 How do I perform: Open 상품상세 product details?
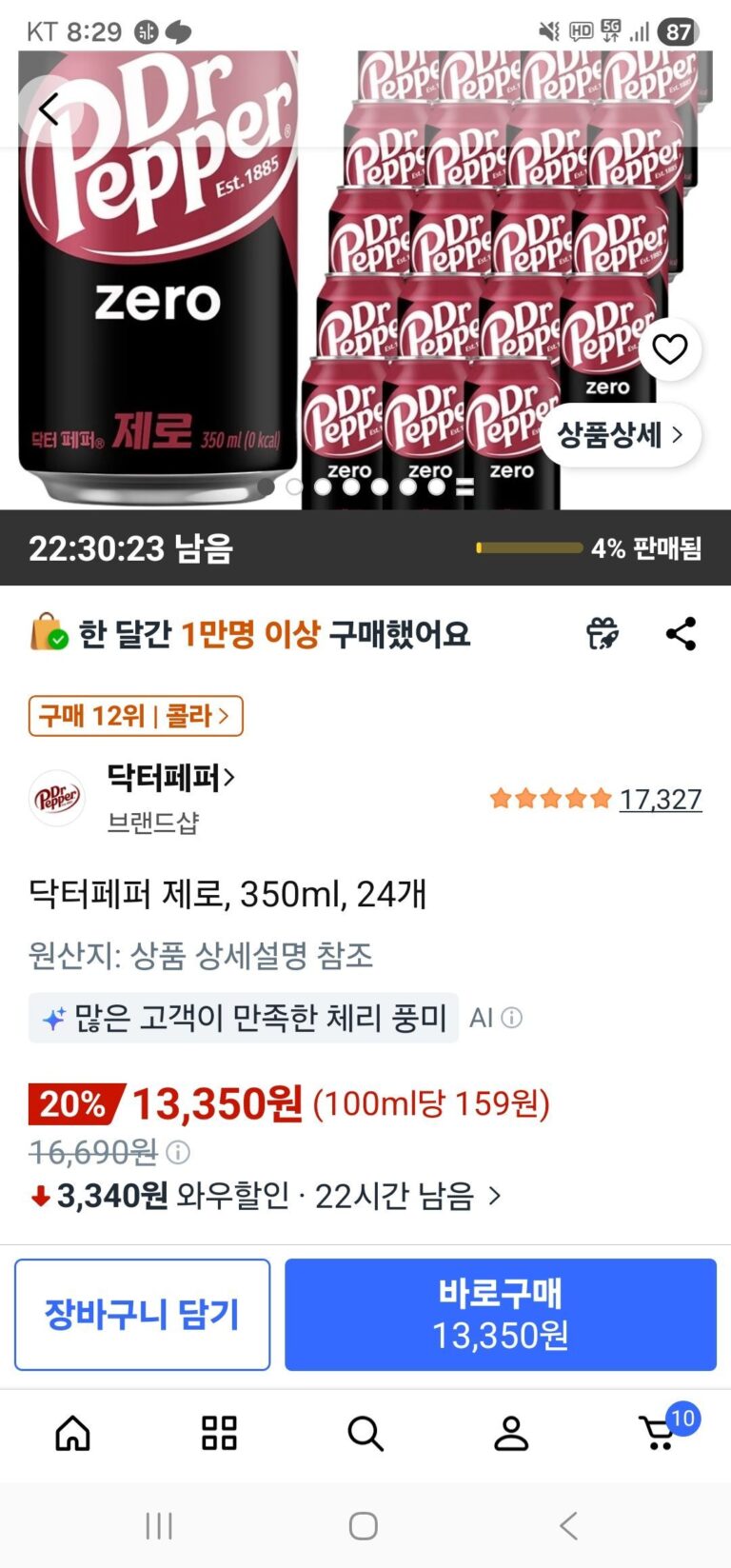[x=622, y=435]
